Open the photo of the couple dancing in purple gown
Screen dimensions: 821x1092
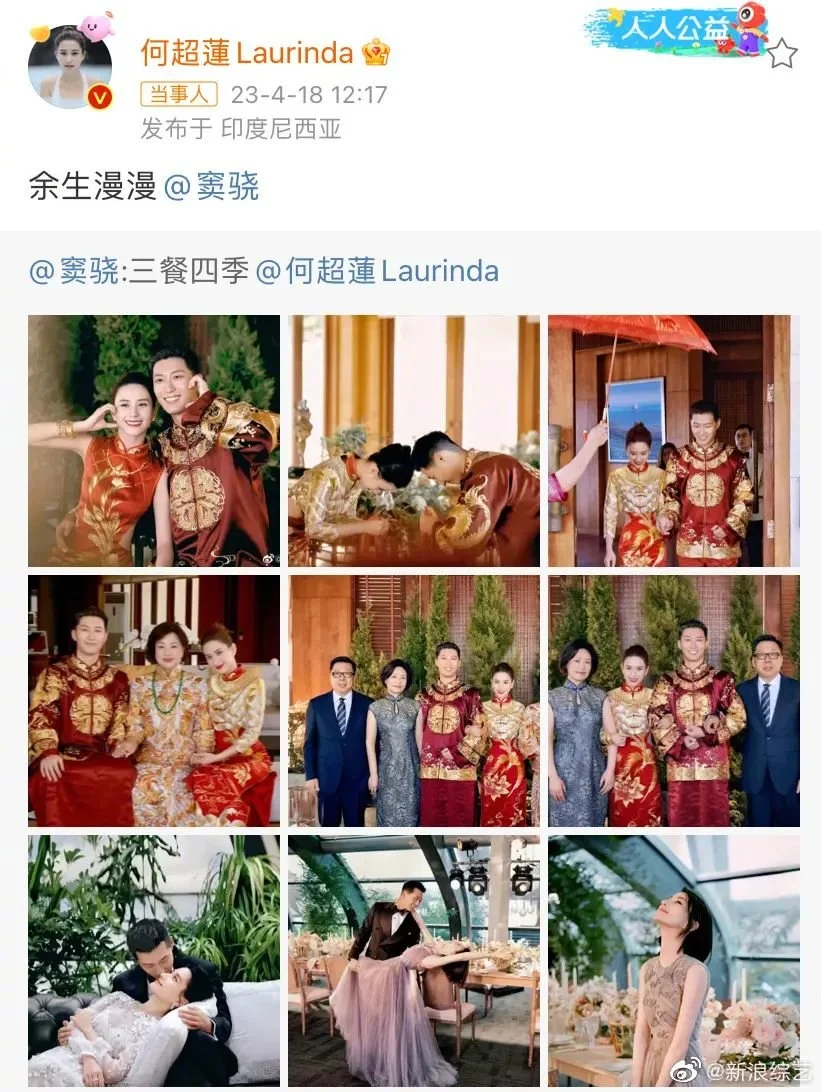point(414,960)
